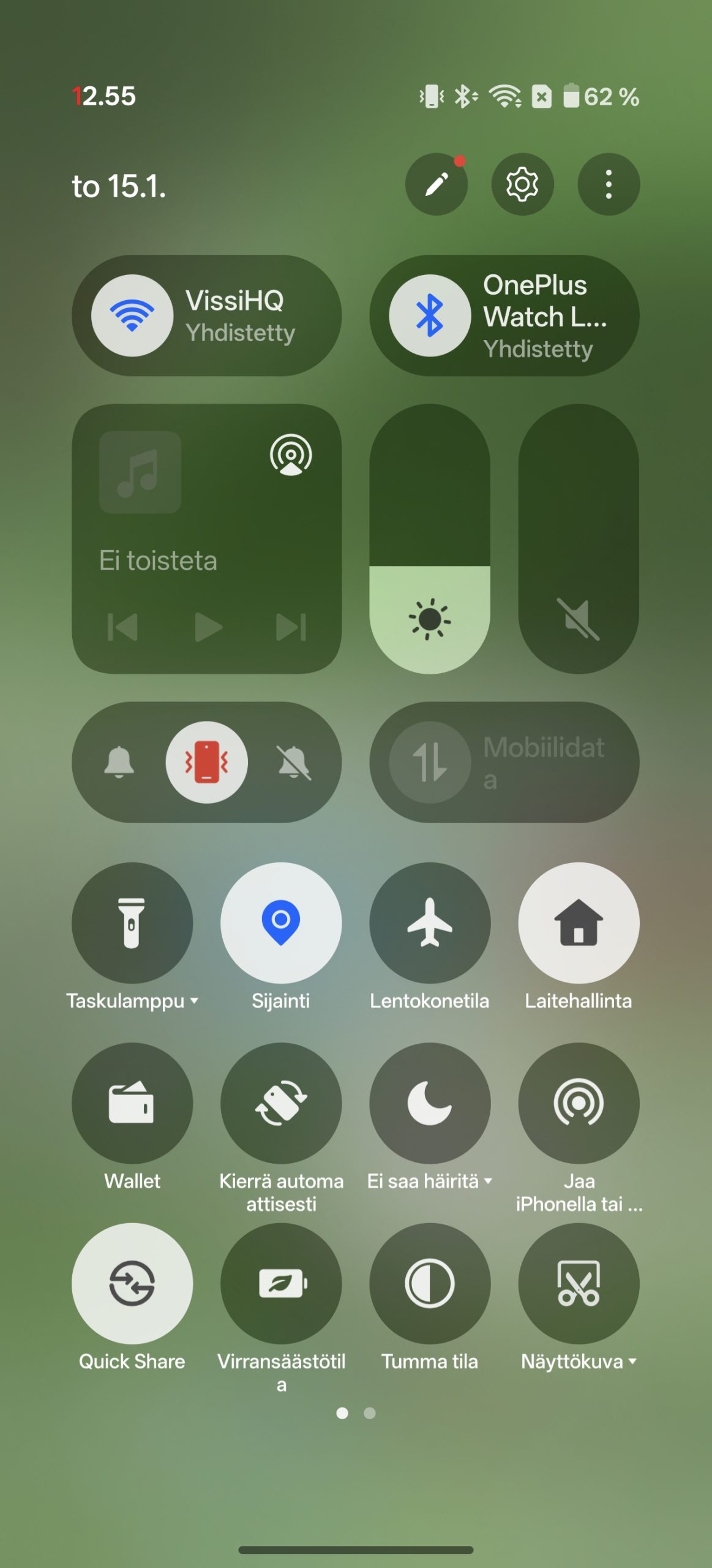Toggle the Quick Share tile

[x=132, y=1283]
